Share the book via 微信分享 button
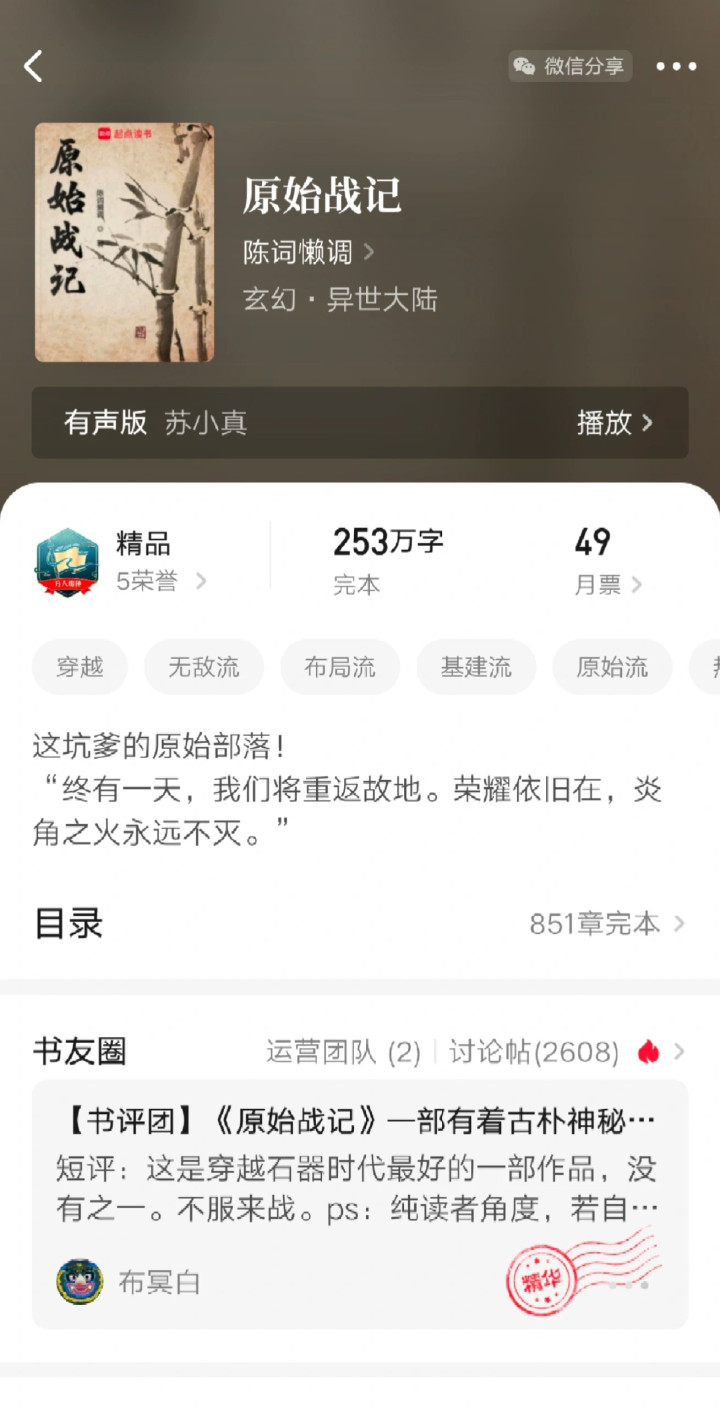This screenshot has height=1409, width=720. click(x=570, y=66)
